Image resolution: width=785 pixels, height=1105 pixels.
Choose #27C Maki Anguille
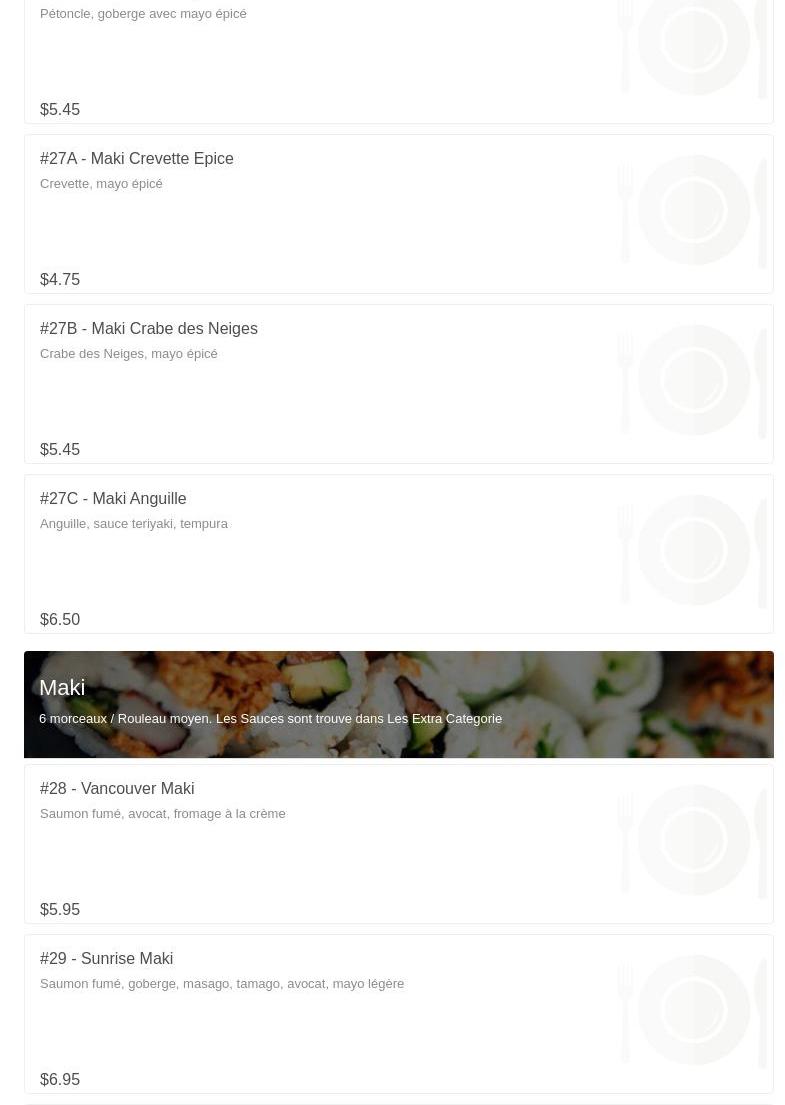pyautogui.click(x=398, y=554)
